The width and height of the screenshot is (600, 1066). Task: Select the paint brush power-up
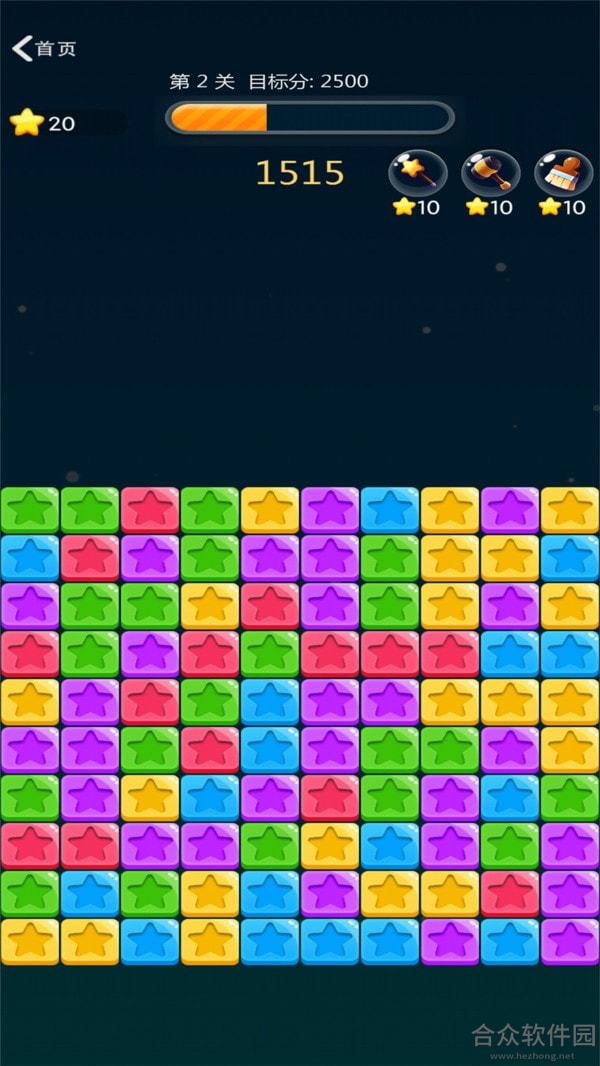point(563,172)
